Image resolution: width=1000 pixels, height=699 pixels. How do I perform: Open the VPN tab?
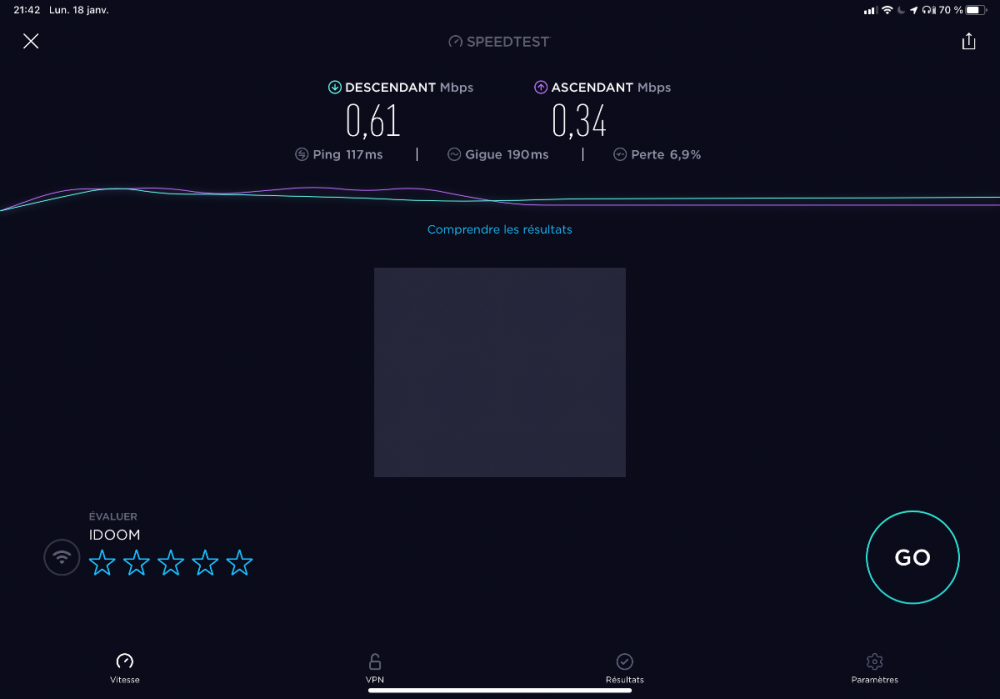point(375,668)
